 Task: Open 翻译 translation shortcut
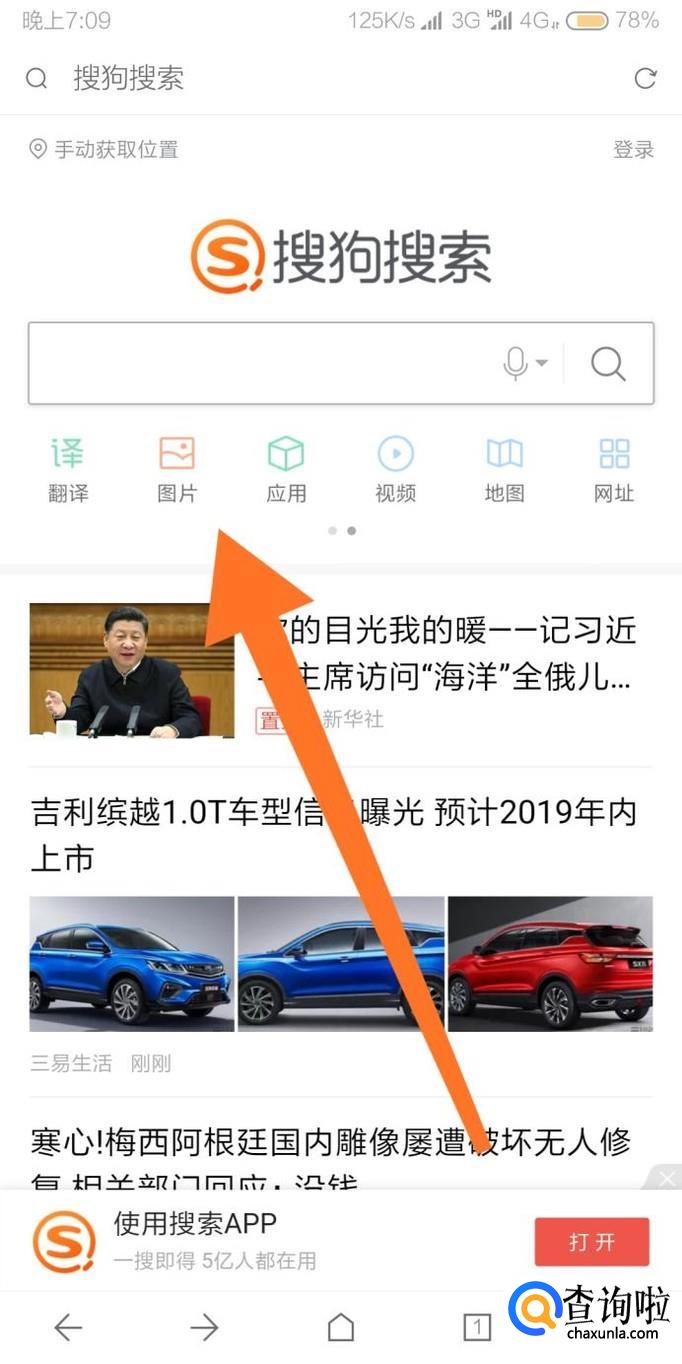(x=68, y=469)
